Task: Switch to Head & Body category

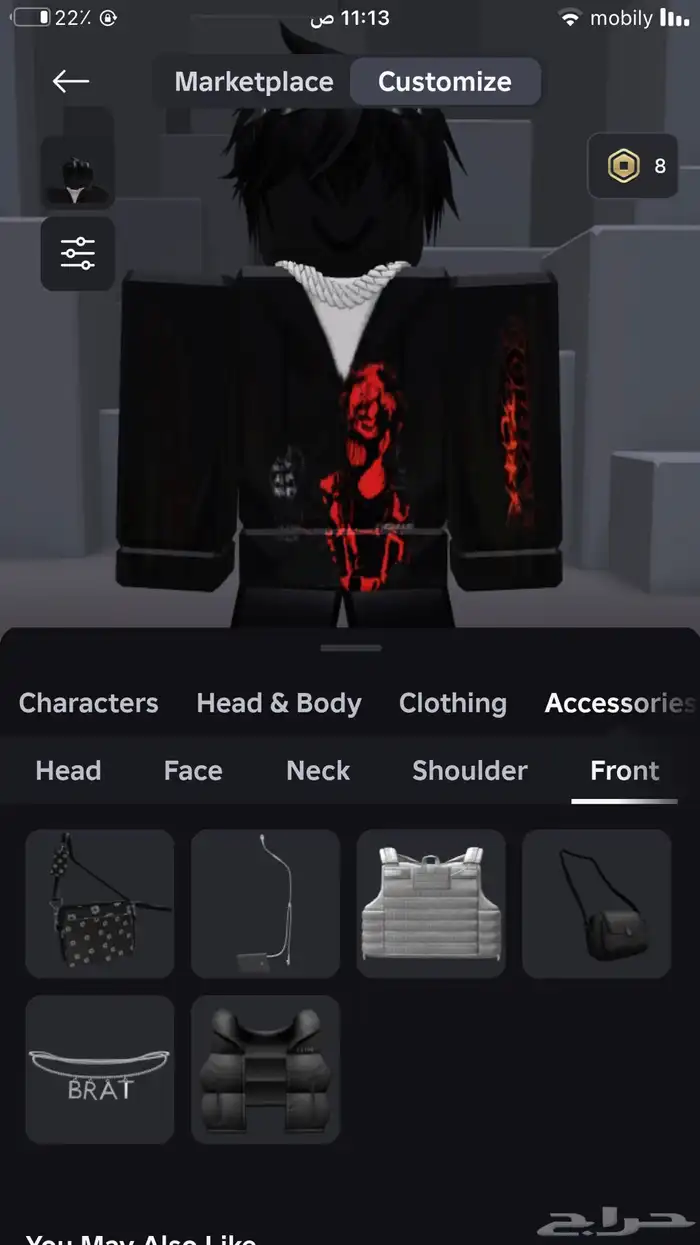Action: point(279,703)
